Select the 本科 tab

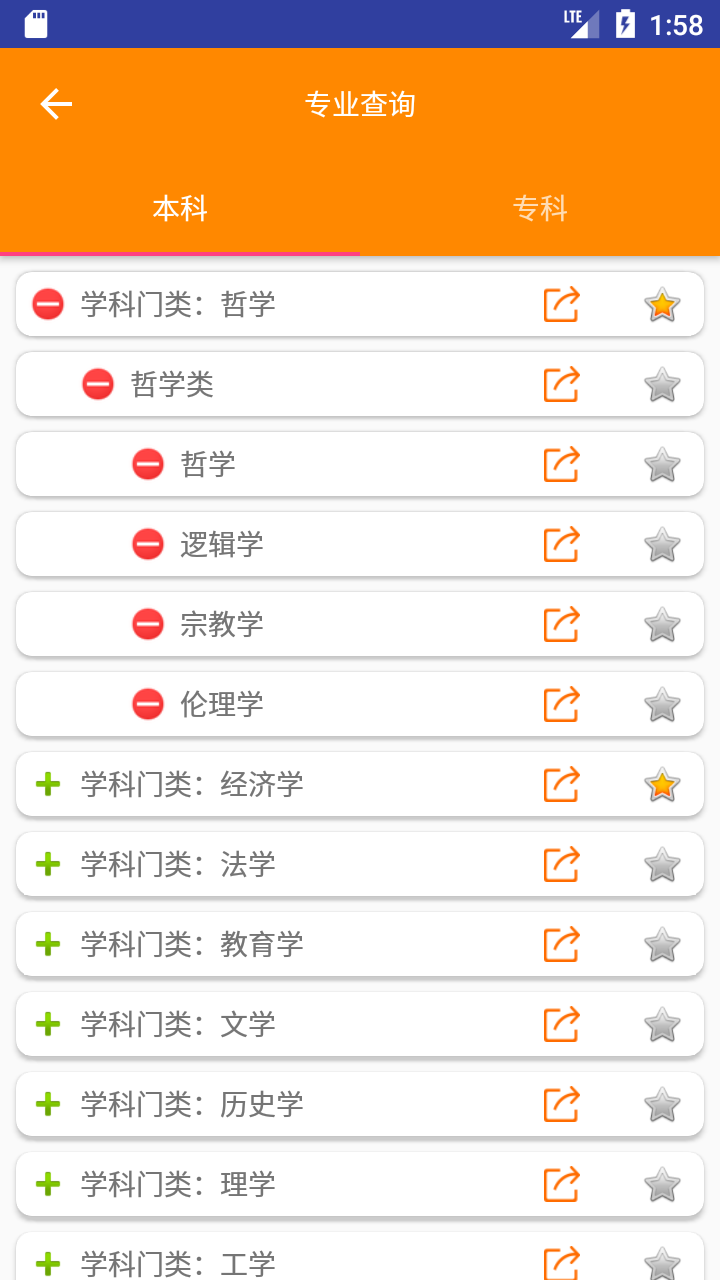[x=180, y=208]
